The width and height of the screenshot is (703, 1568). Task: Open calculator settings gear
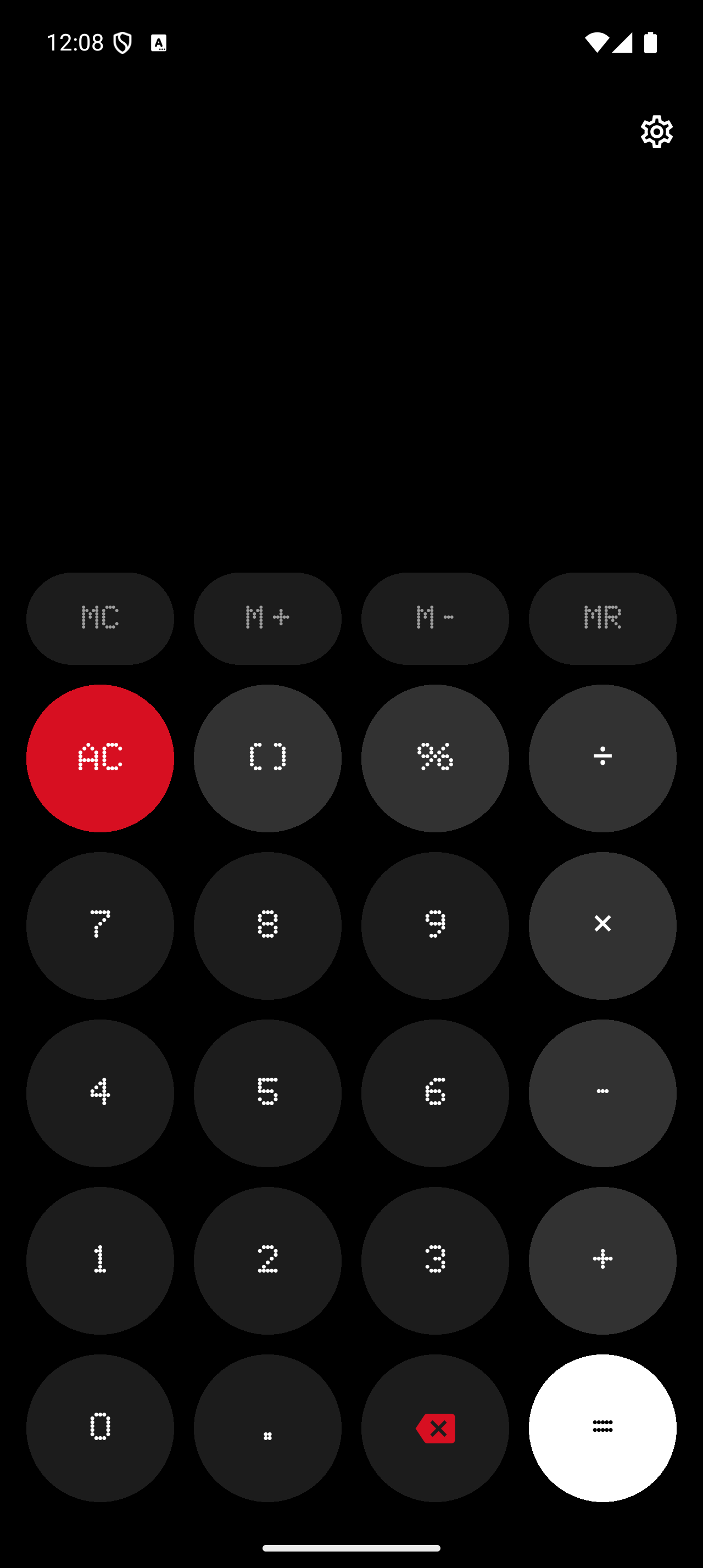pos(656,131)
